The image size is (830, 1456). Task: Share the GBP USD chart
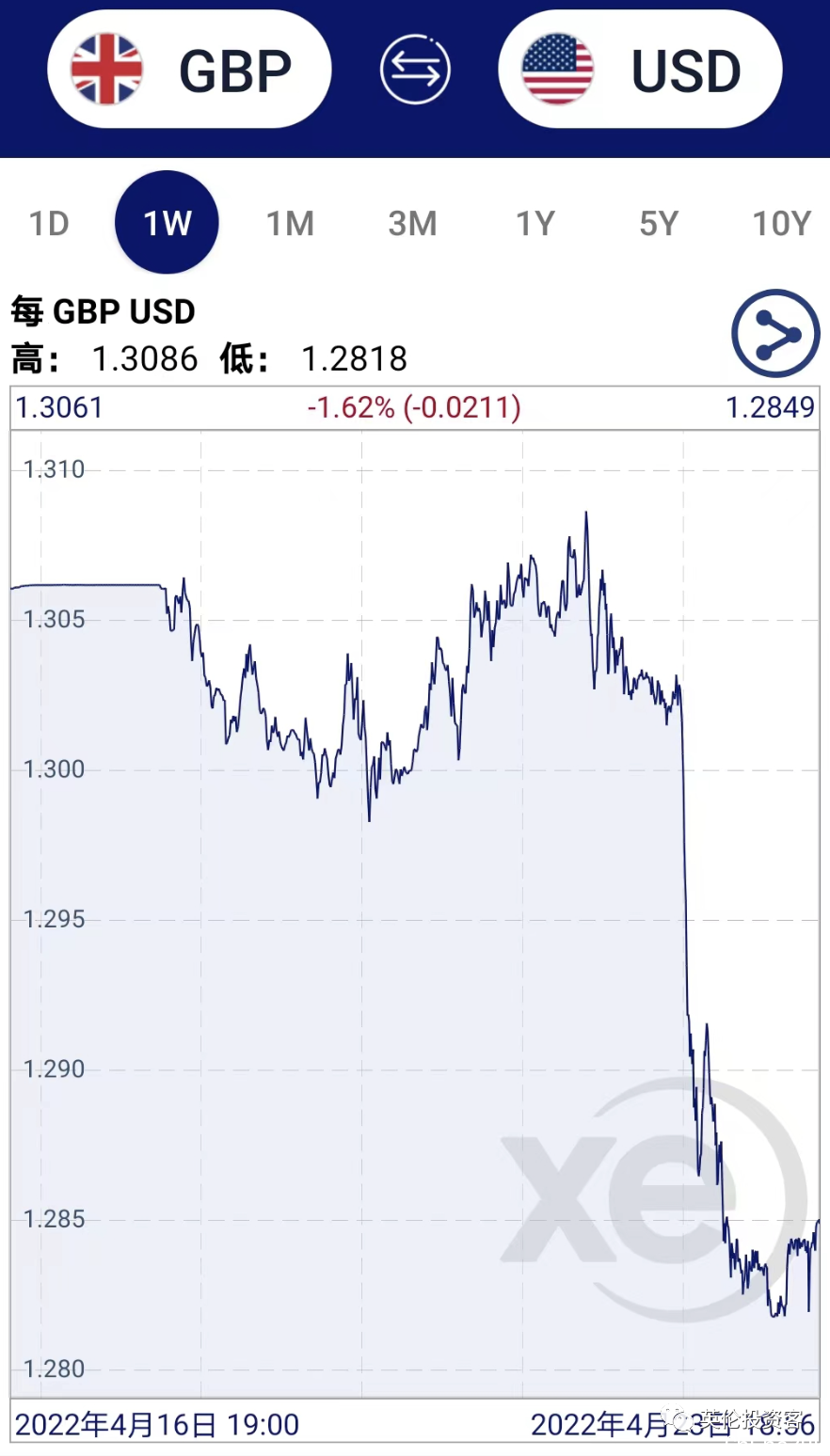point(775,333)
